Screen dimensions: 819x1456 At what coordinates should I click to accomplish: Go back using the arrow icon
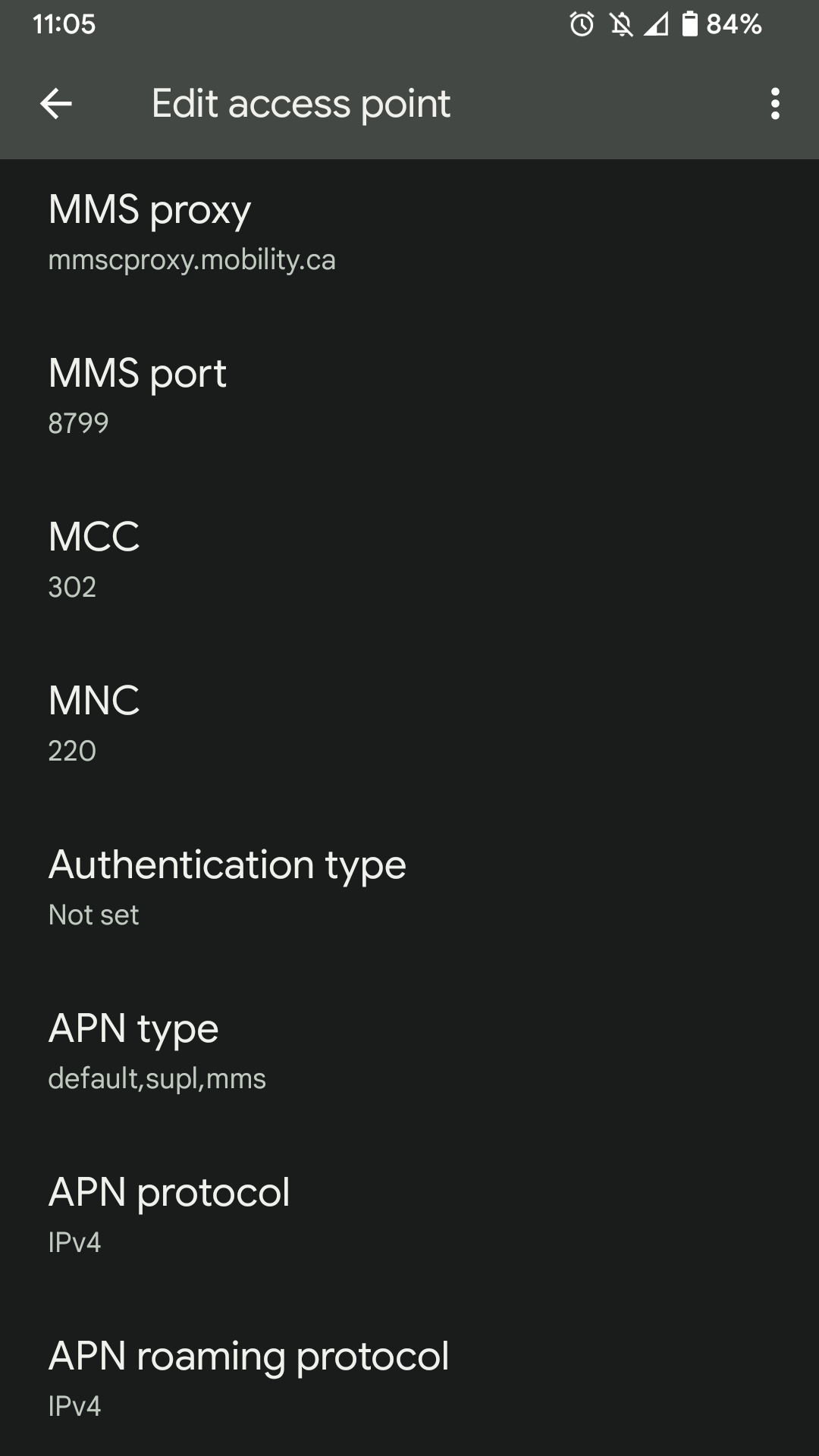pyautogui.click(x=56, y=104)
